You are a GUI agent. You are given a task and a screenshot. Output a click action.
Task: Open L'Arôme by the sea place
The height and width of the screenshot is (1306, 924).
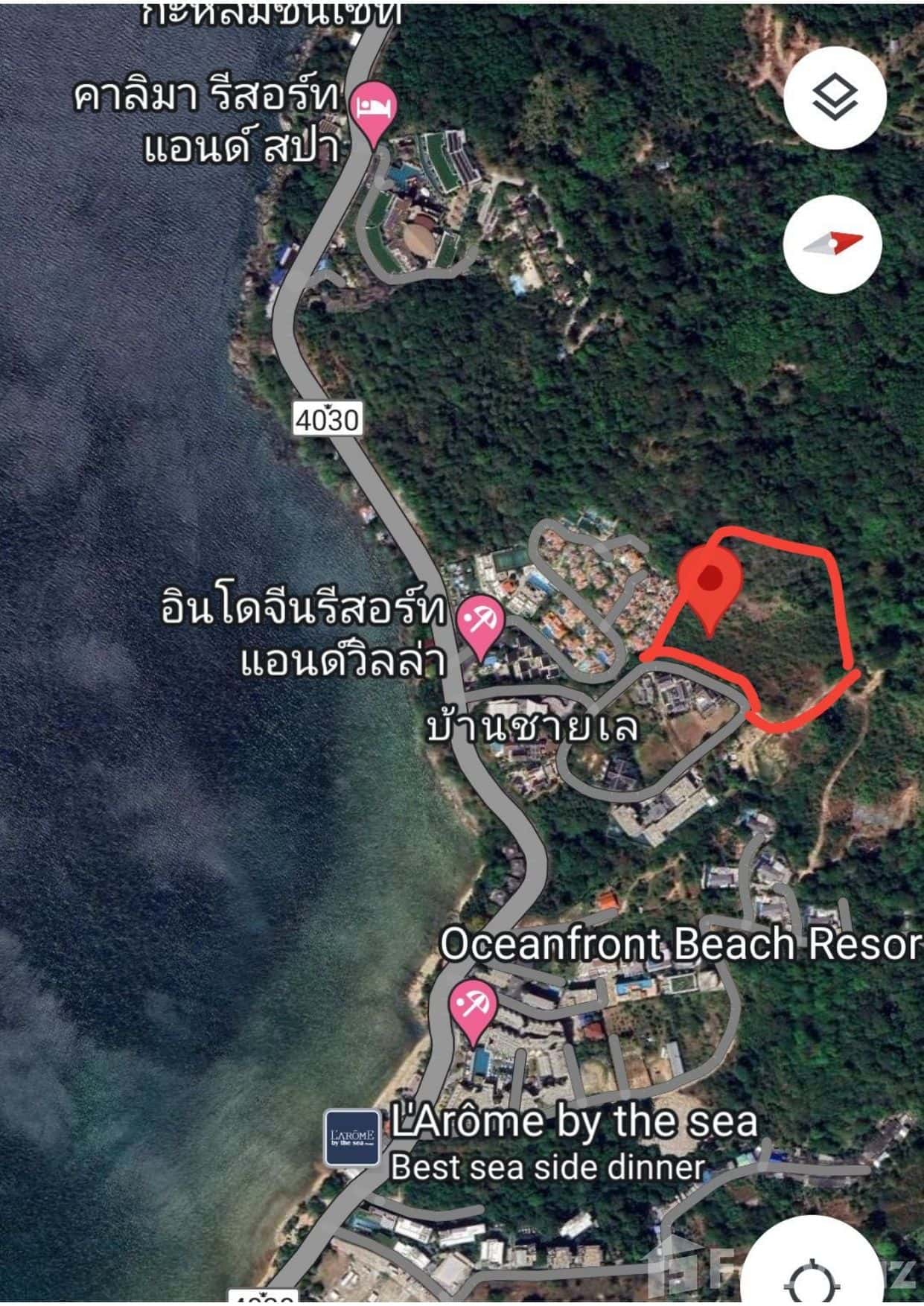[352, 1137]
